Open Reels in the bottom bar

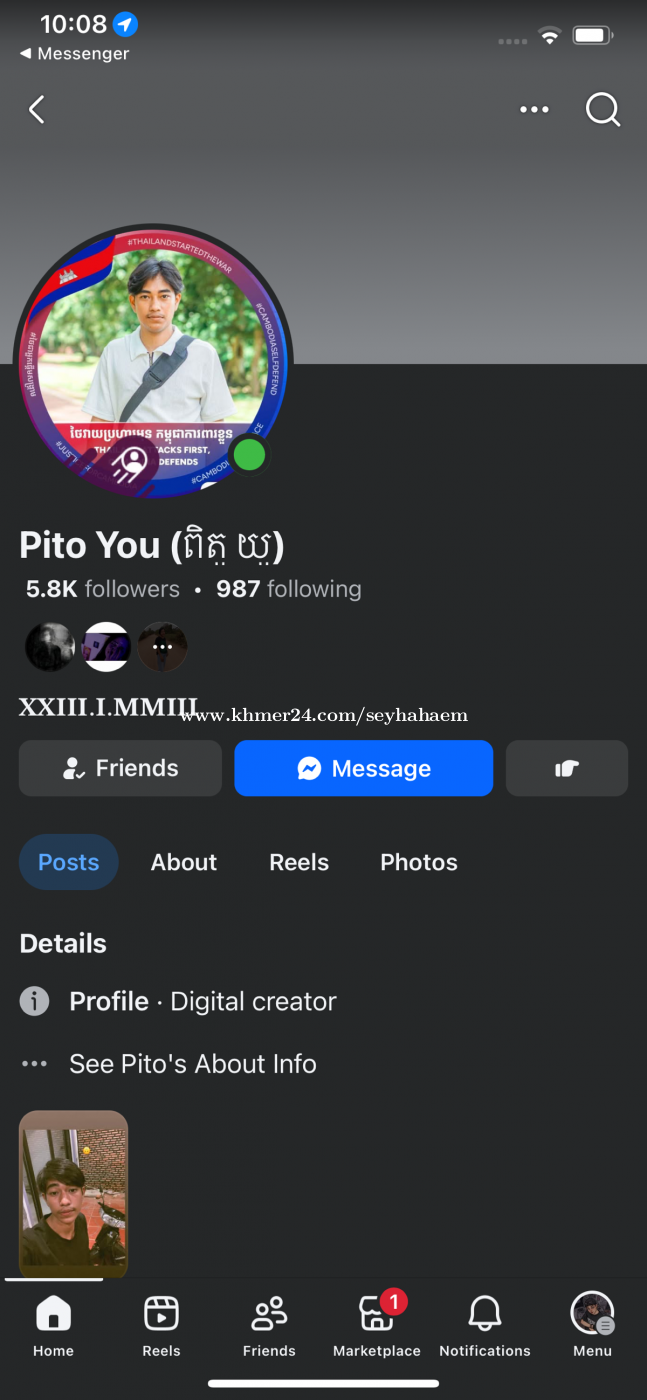point(161,1326)
